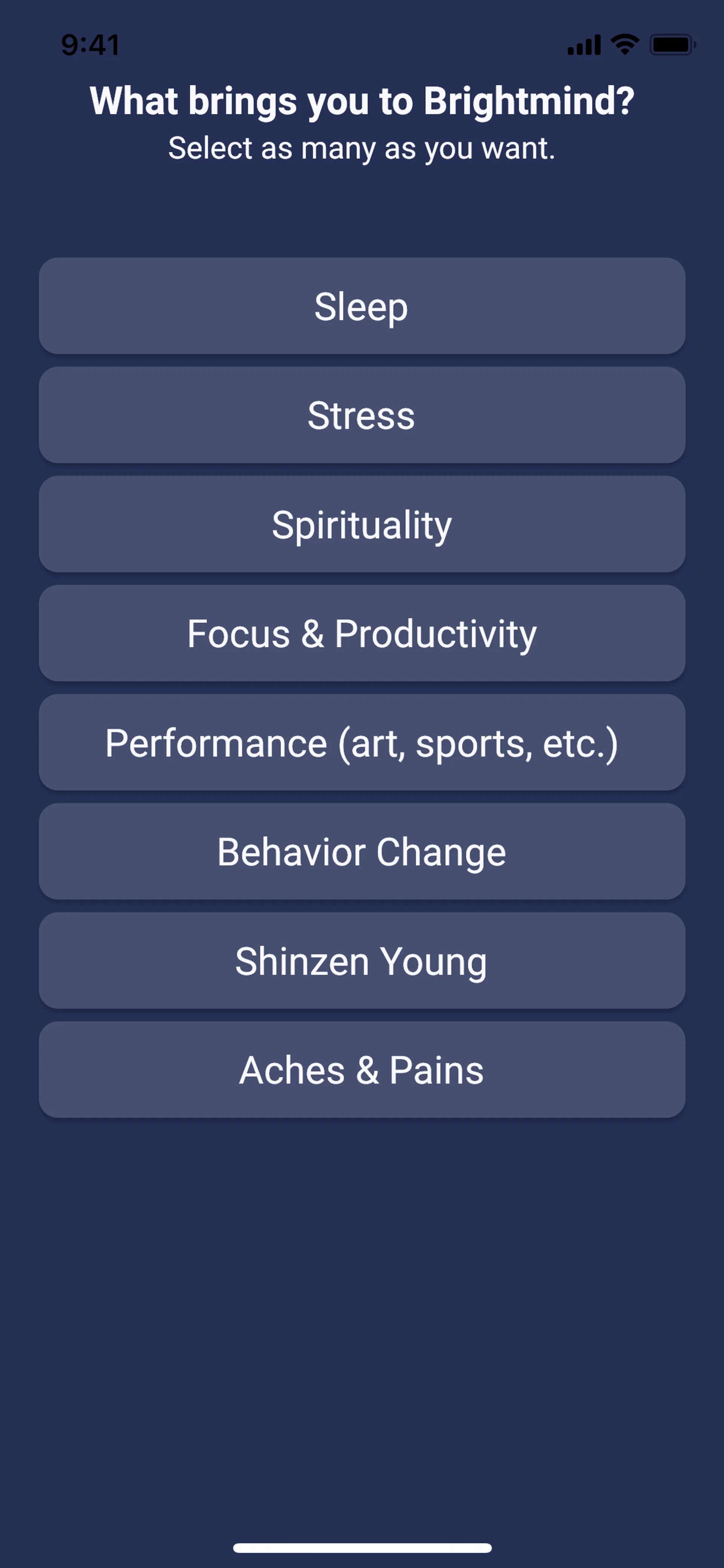Select the Shinzen Young option
Screen dimensions: 724x1568
(x=362, y=960)
